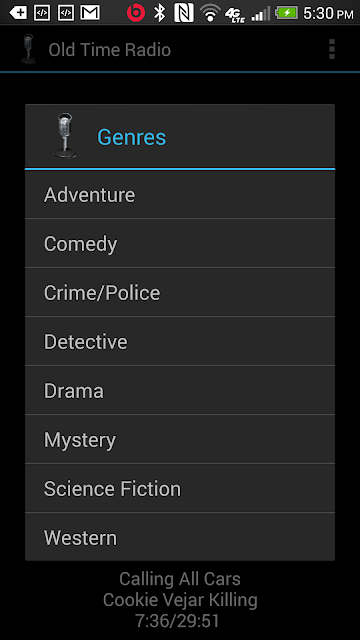Select the Western genre
The image size is (360, 640).
click(180, 537)
